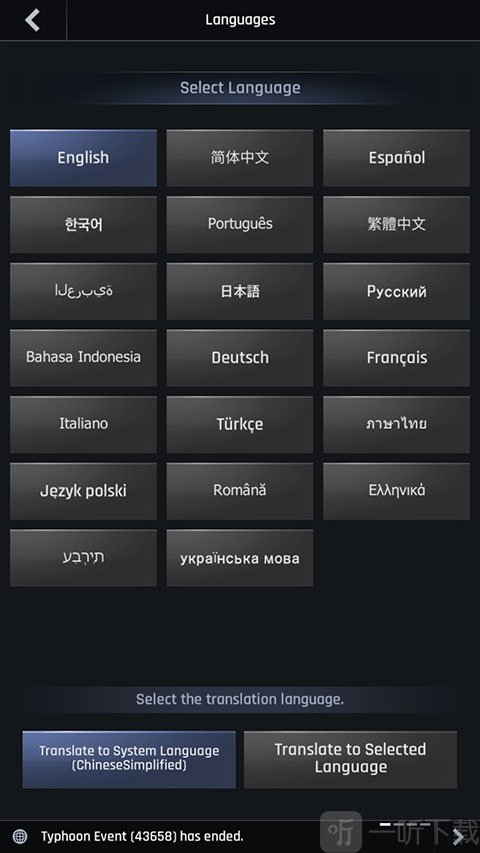
Task: Set language to Română
Action: pyautogui.click(x=239, y=491)
